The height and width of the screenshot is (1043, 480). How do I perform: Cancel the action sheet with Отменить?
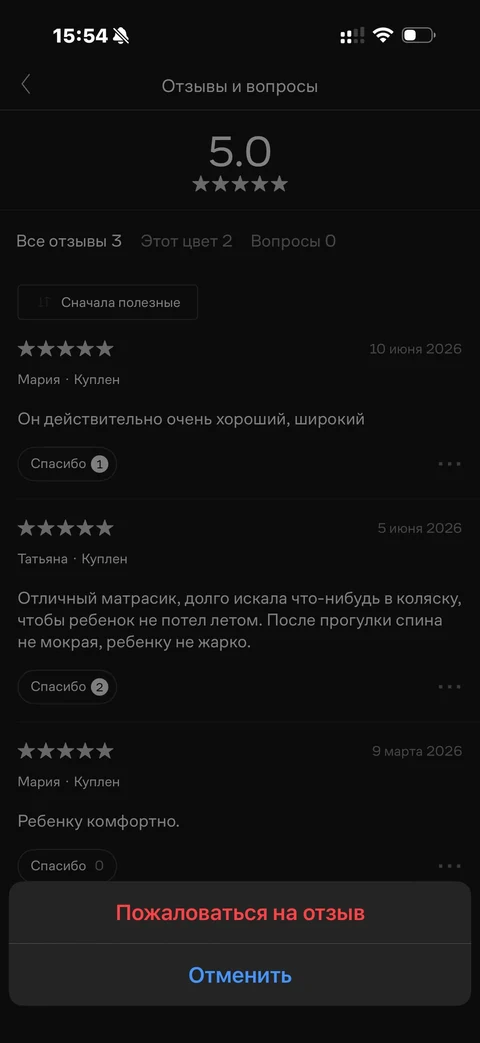pos(240,975)
